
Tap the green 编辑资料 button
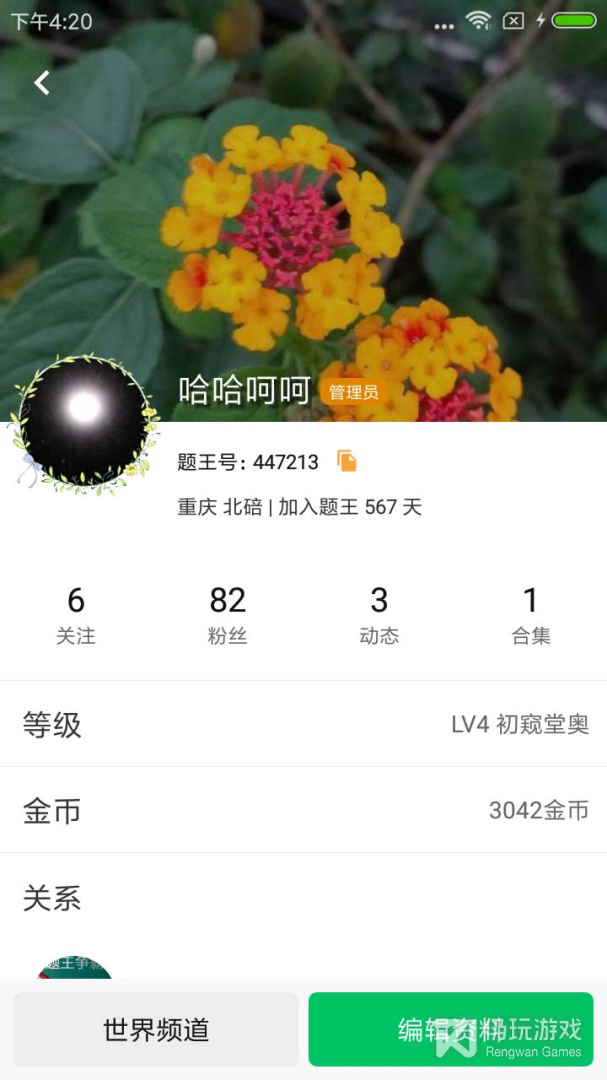click(451, 1029)
